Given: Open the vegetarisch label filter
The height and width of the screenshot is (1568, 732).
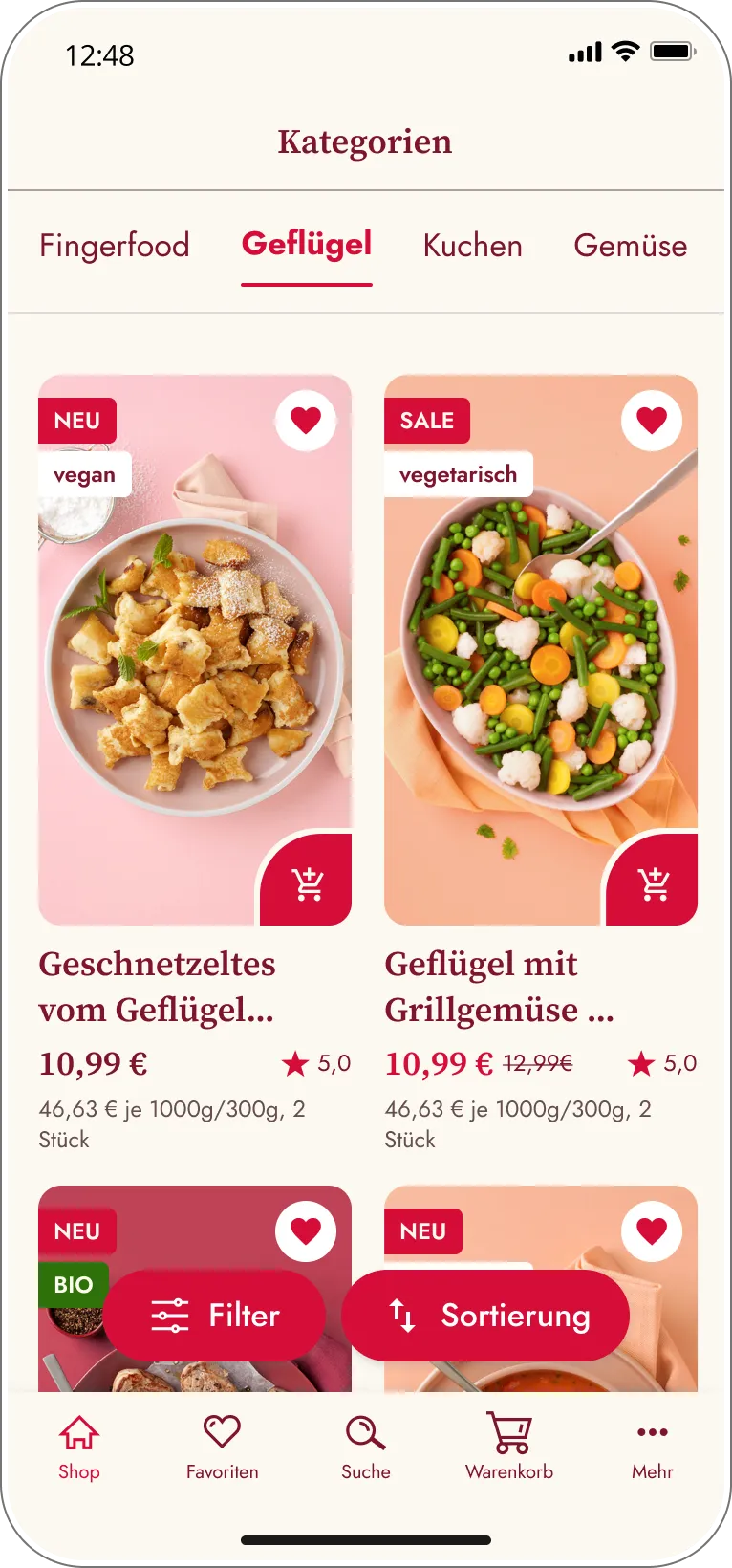Looking at the screenshot, I should 456,473.
